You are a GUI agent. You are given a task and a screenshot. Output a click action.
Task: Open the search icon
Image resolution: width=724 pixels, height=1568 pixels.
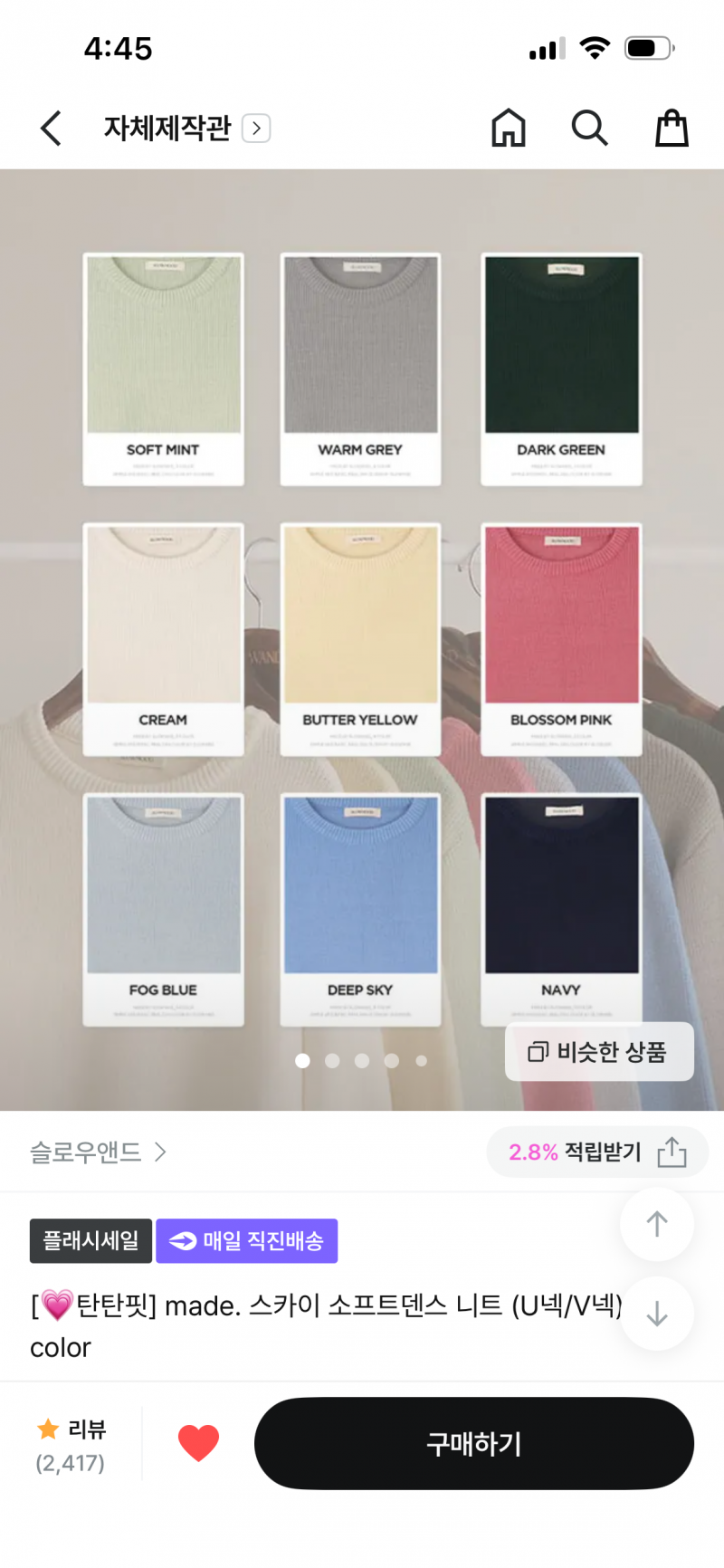pos(589,128)
